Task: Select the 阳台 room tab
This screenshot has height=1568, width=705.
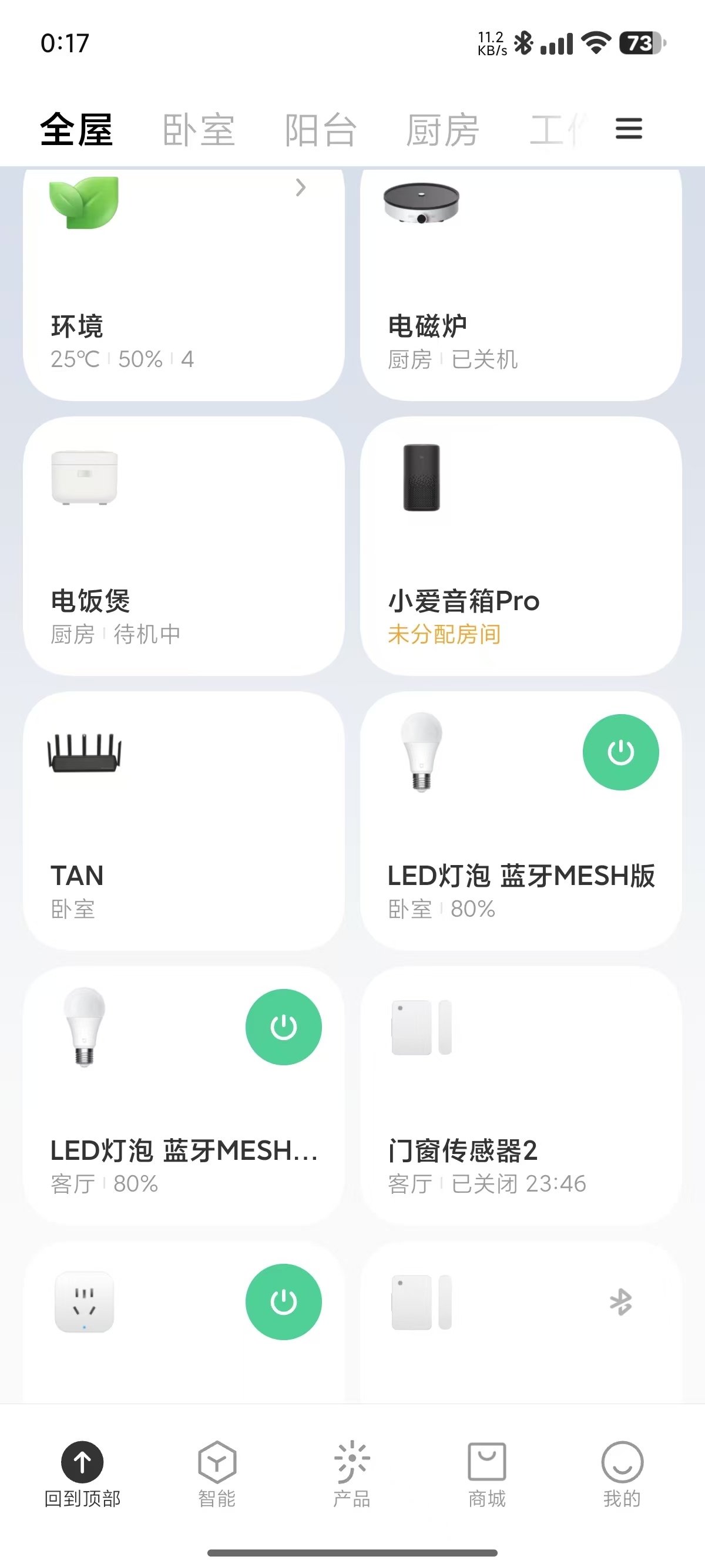Action: (320, 130)
